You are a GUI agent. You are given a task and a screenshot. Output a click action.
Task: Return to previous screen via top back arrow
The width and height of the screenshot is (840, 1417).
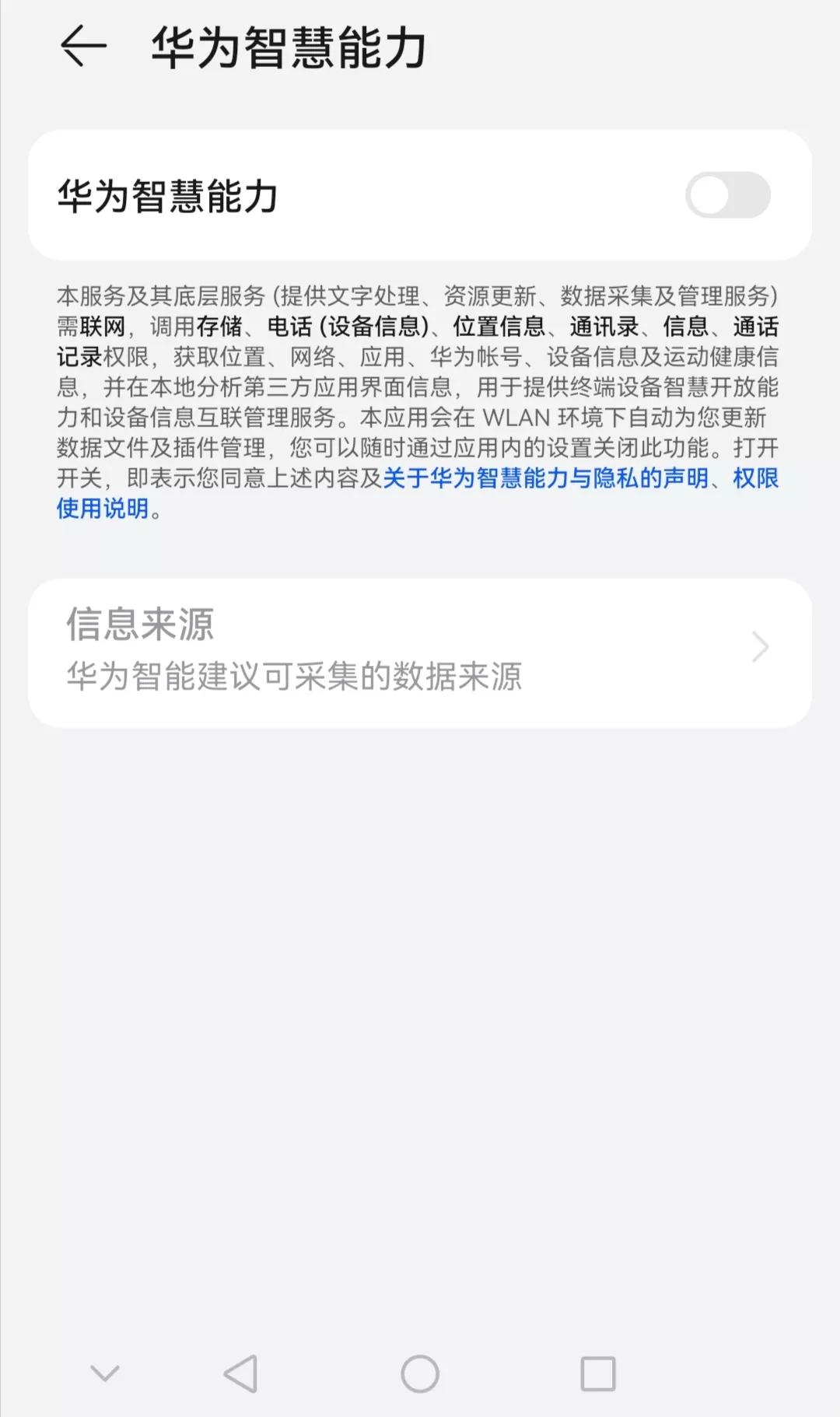[x=83, y=47]
